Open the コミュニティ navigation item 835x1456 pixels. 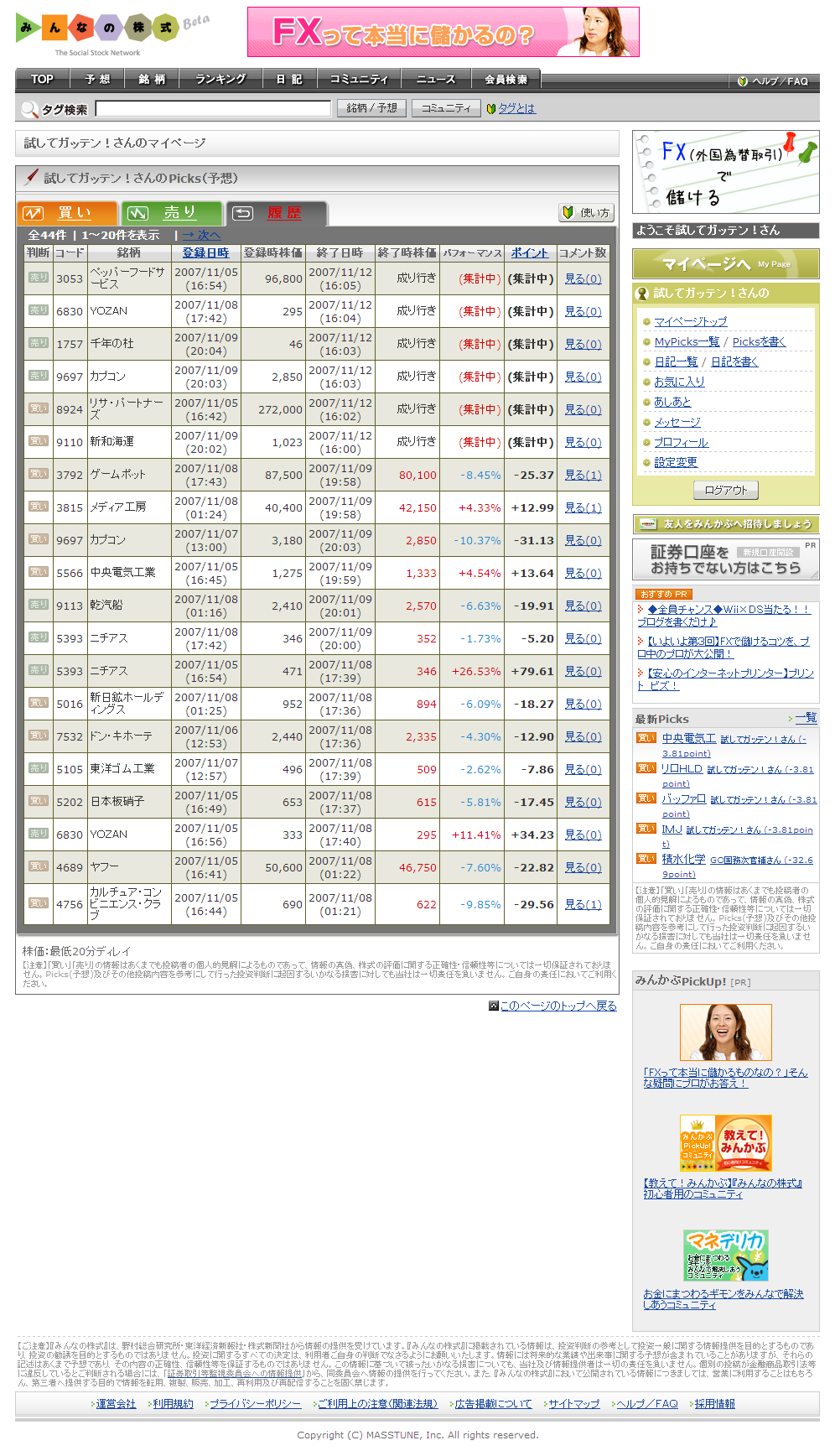(359, 79)
